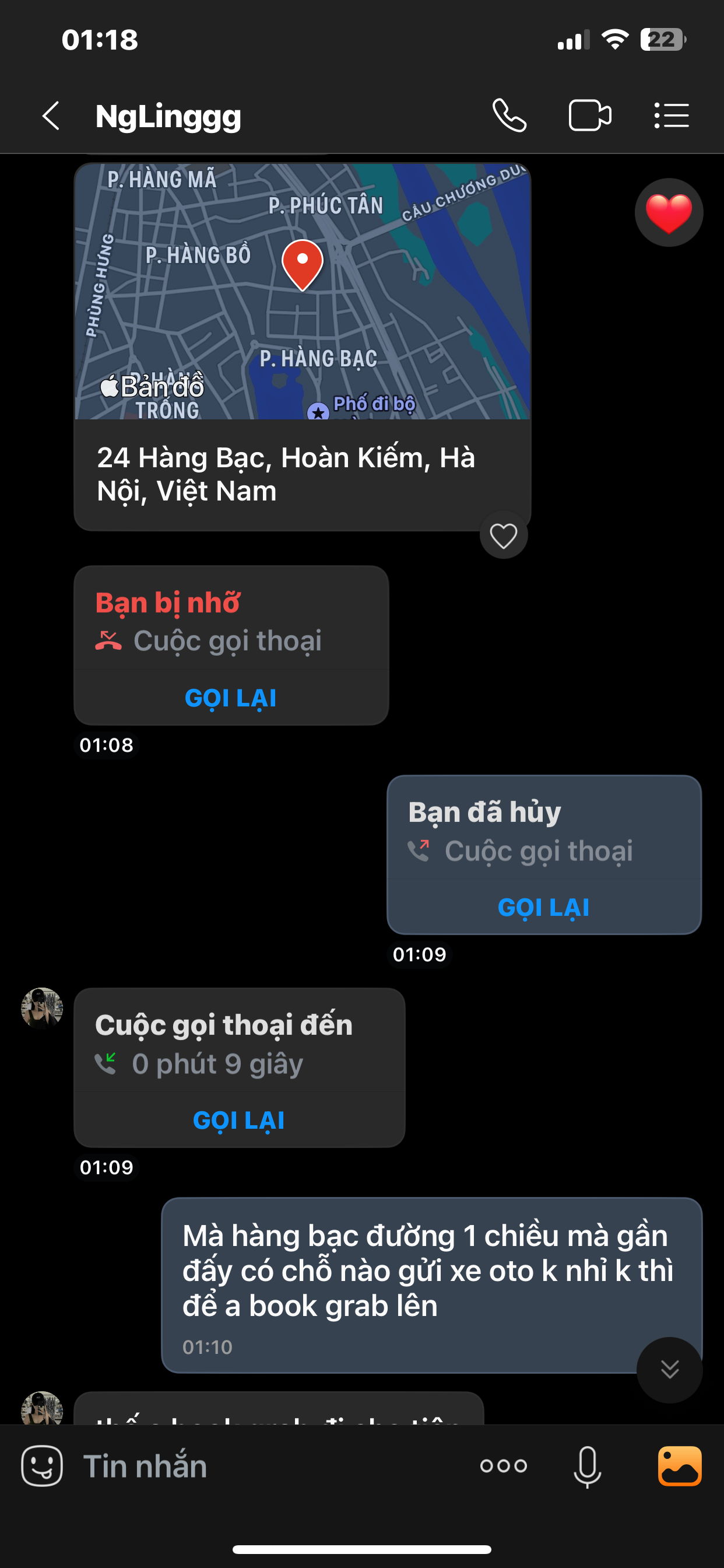Go back from the NgLinggg chat

pos(51,116)
